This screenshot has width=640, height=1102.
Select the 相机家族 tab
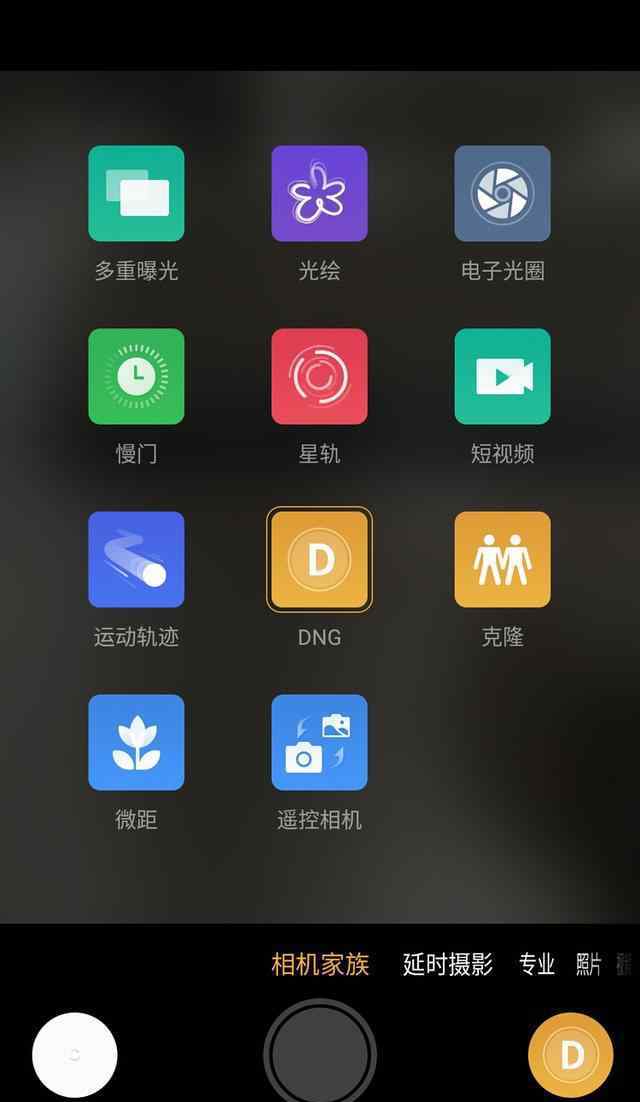[x=320, y=964]
